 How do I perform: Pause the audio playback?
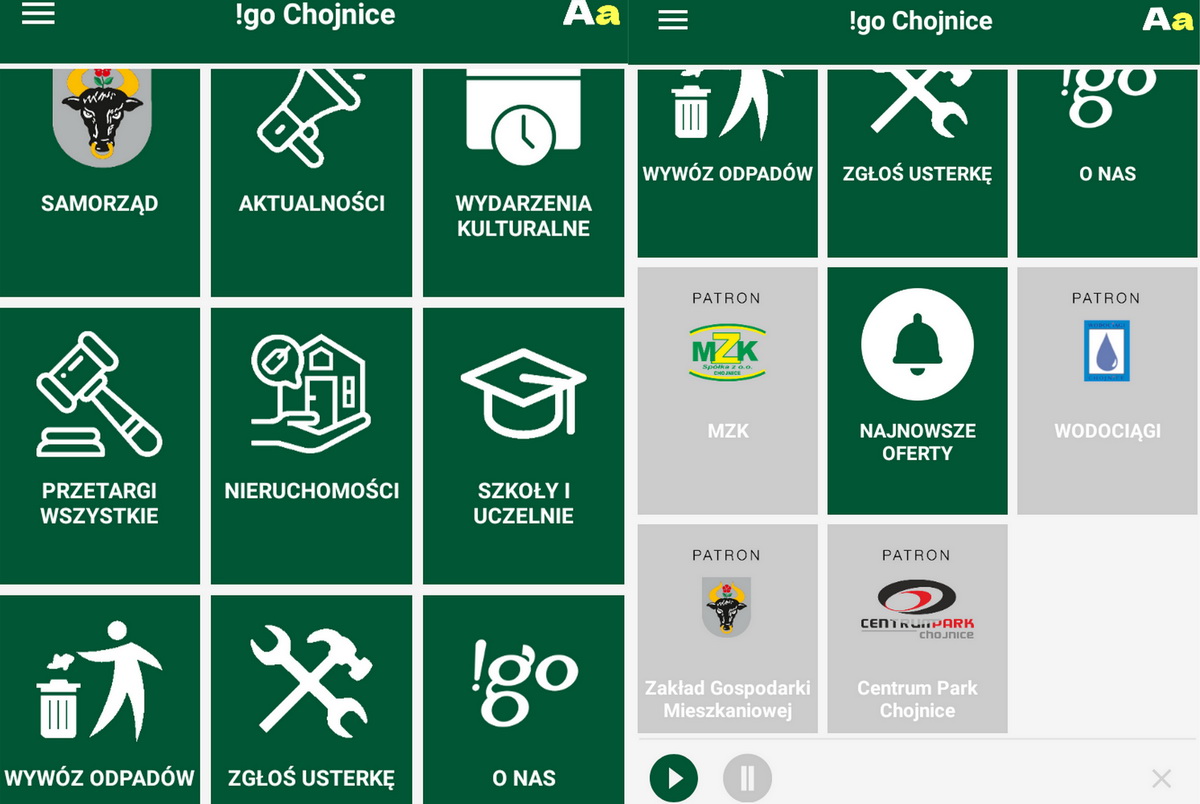point(747,777)
